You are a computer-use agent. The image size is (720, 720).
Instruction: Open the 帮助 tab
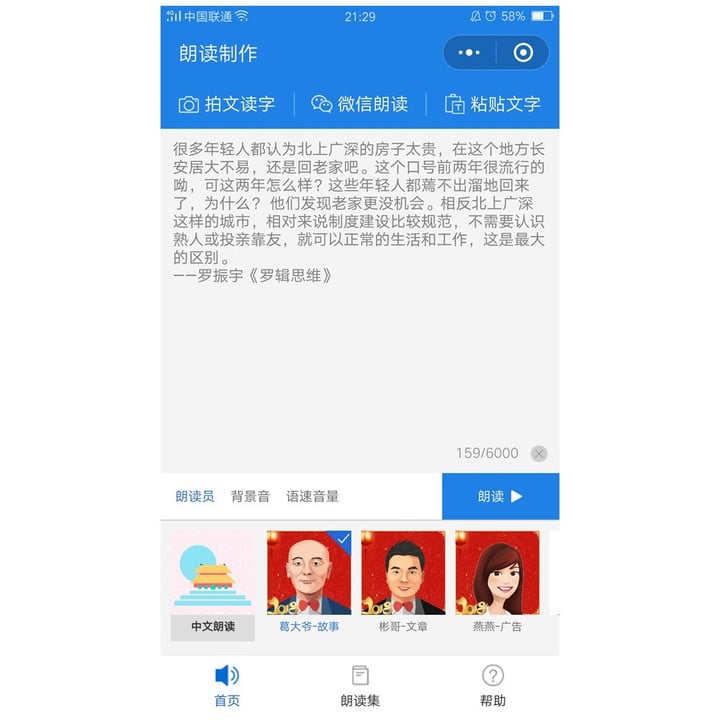493,685
